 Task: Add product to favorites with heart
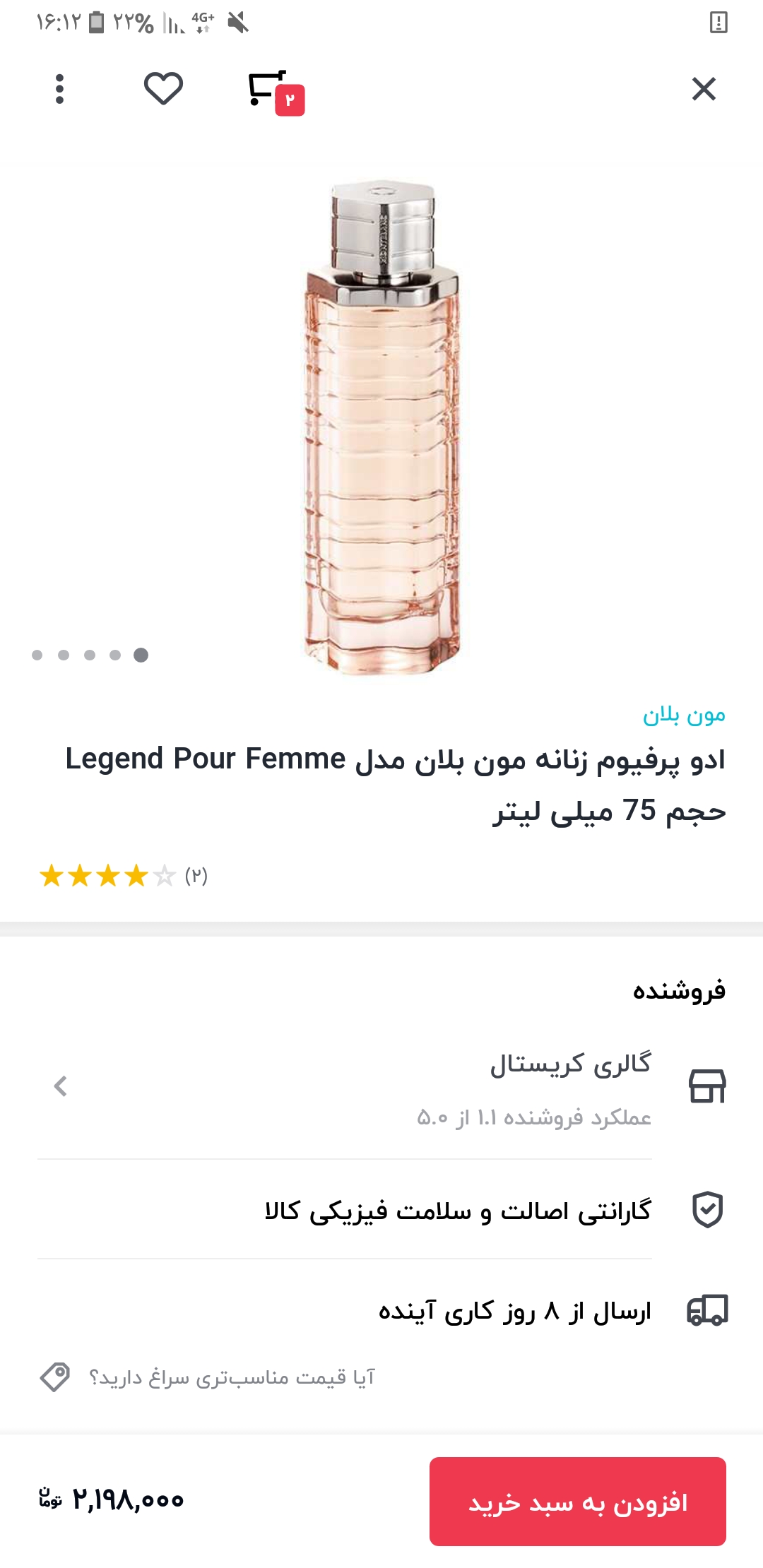click(163, 89)
